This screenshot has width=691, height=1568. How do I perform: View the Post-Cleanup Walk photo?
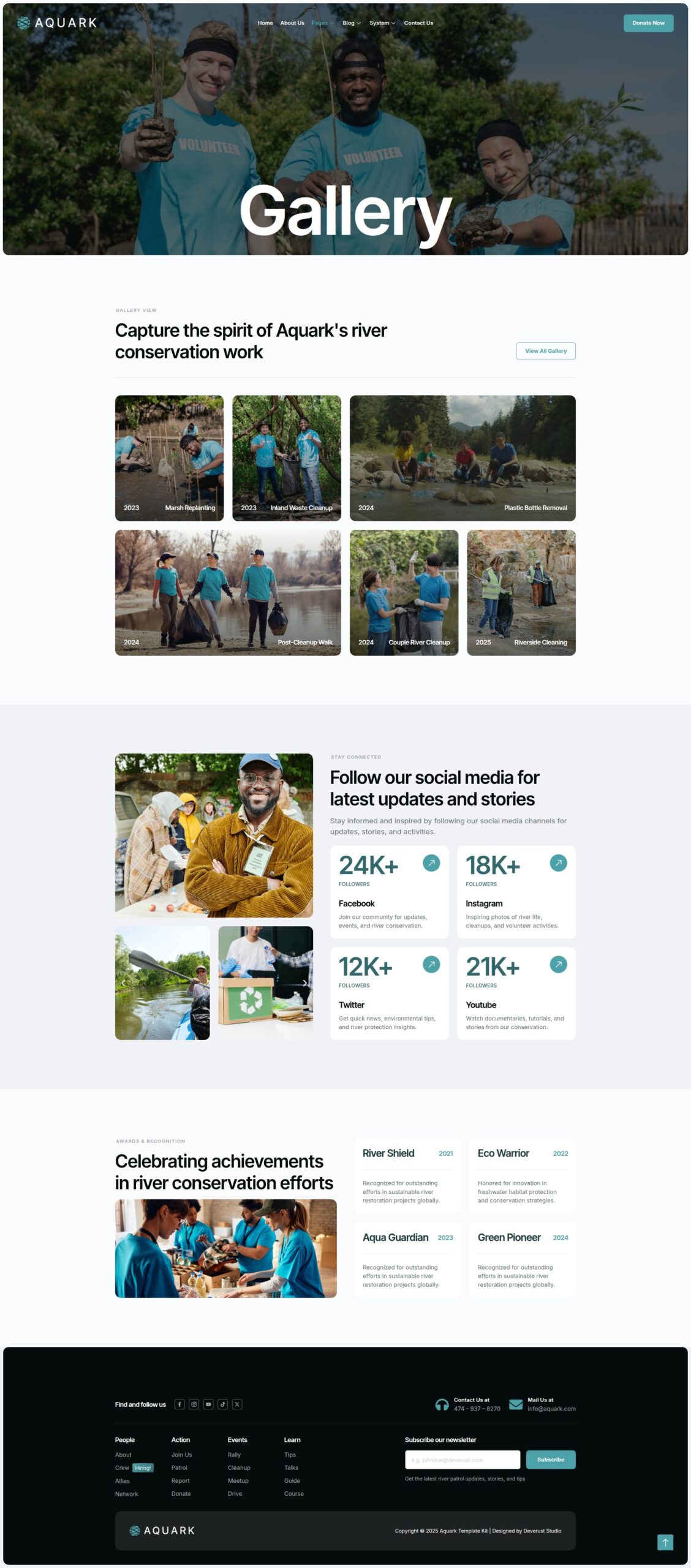(228, 592)
